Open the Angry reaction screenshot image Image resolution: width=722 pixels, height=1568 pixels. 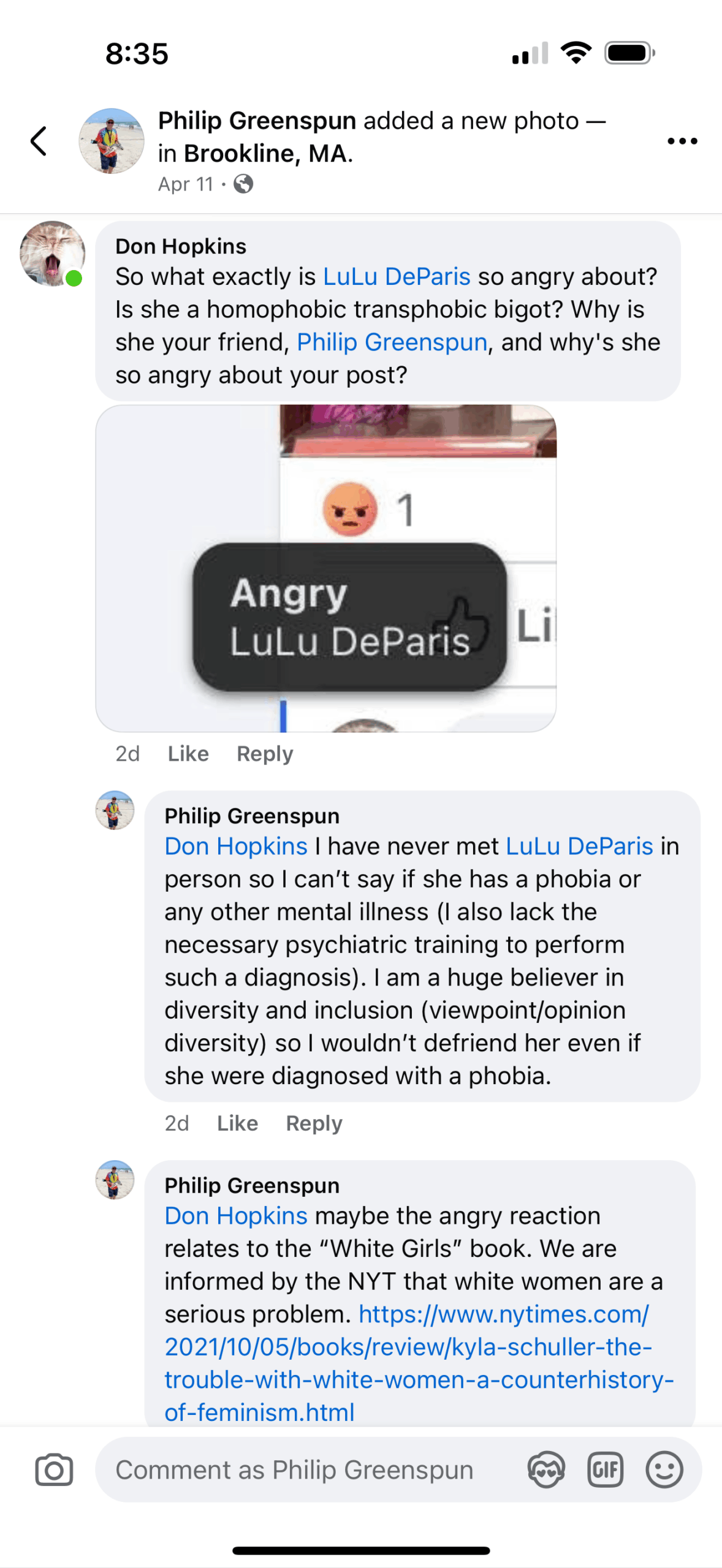[325, 568]
